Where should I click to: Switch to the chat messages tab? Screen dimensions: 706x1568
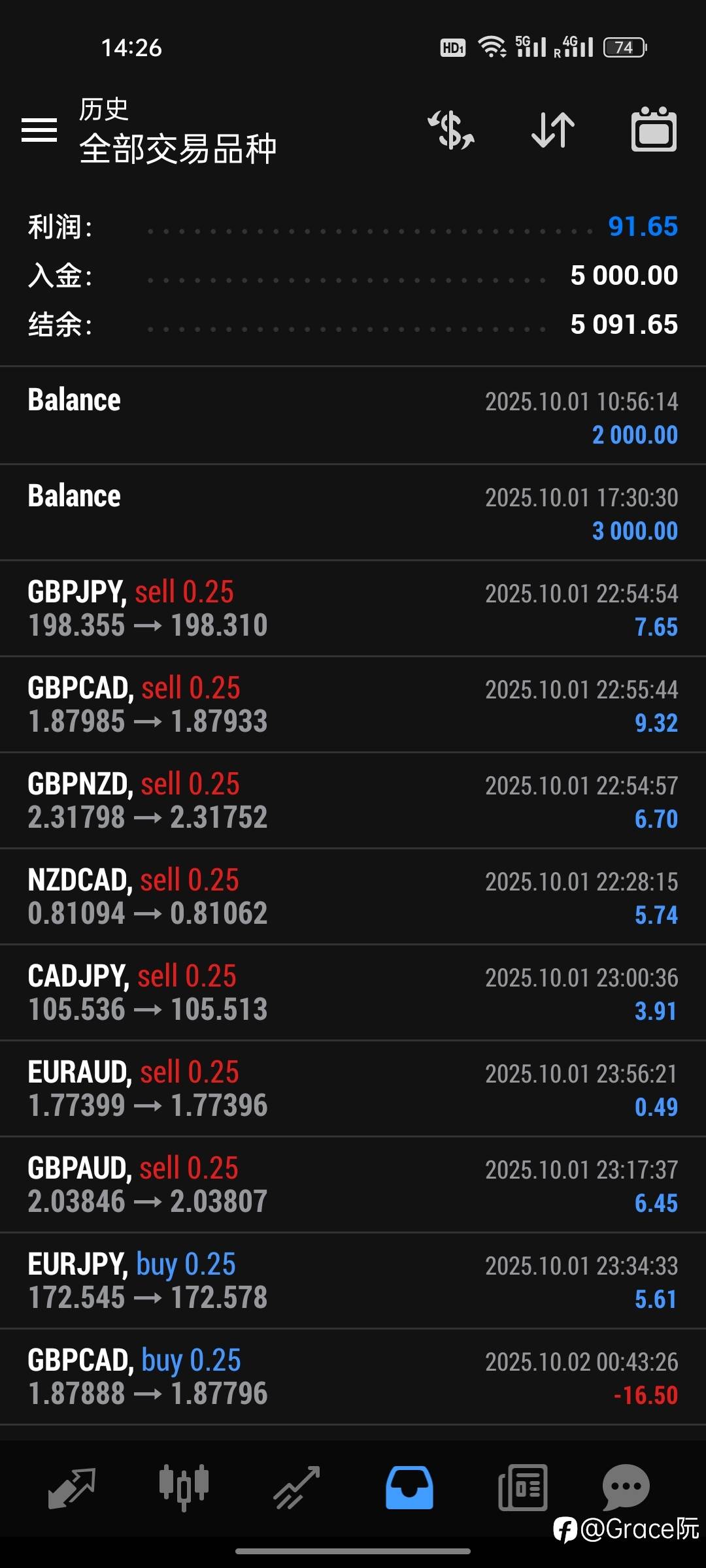626,1487
